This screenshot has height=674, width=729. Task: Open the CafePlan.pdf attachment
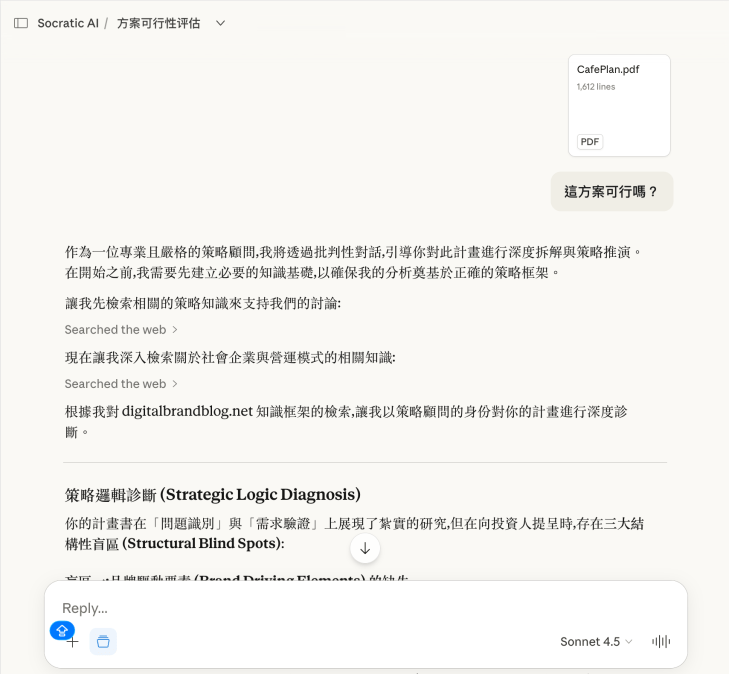pyautogui.click(x=619, y=105)
